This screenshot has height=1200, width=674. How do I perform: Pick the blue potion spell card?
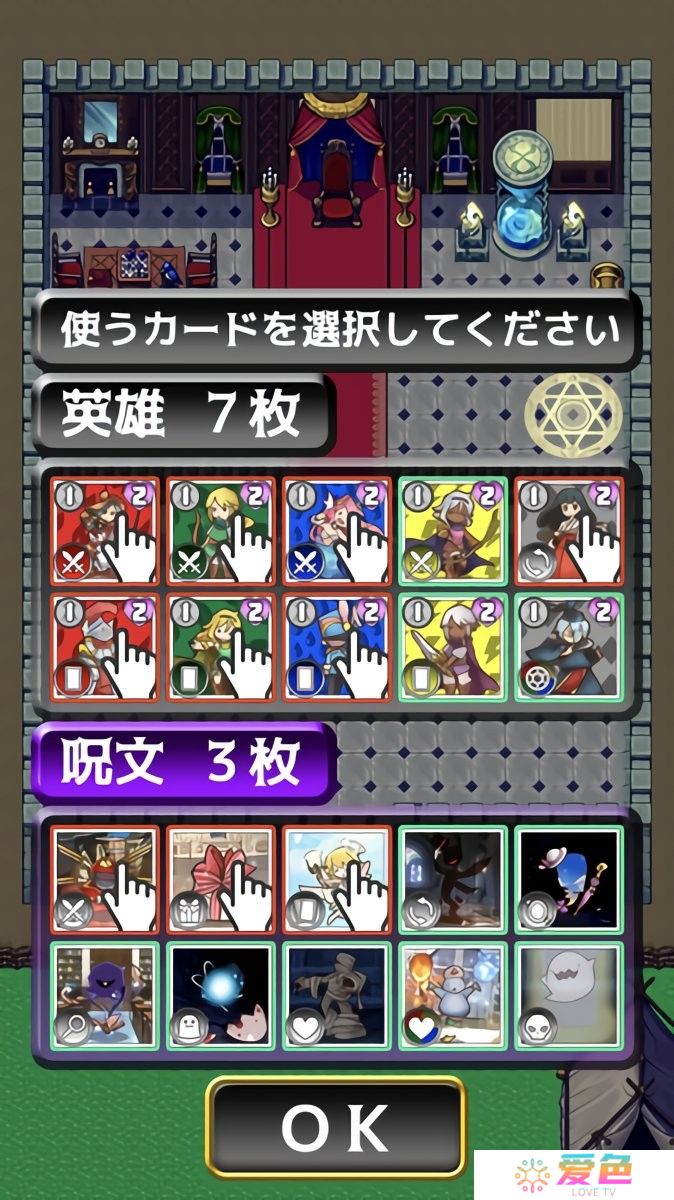tap(569, 879)
